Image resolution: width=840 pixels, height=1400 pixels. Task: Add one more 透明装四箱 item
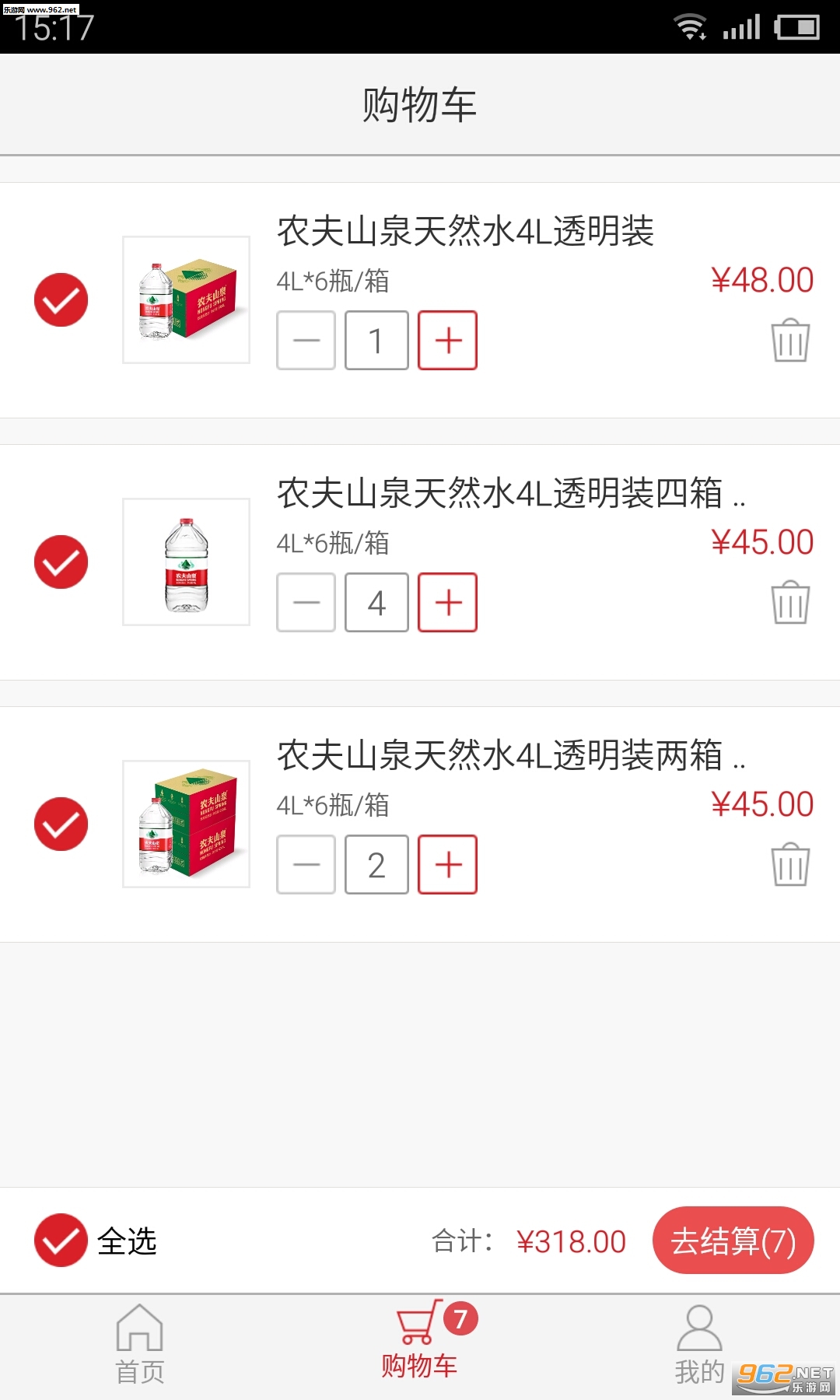coord(447,603)
